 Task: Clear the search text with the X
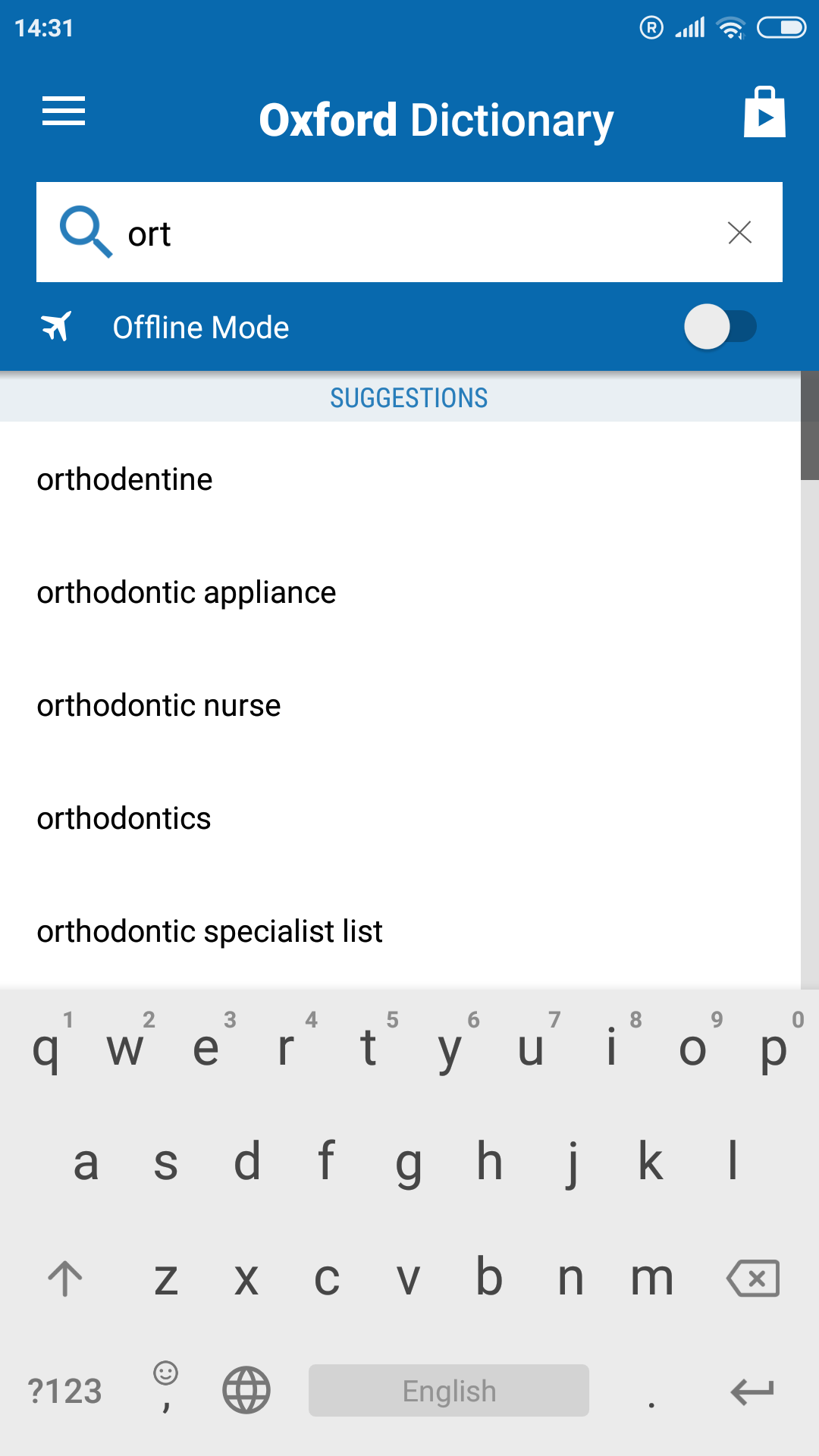pyautogui.click(x=739, y=232)
